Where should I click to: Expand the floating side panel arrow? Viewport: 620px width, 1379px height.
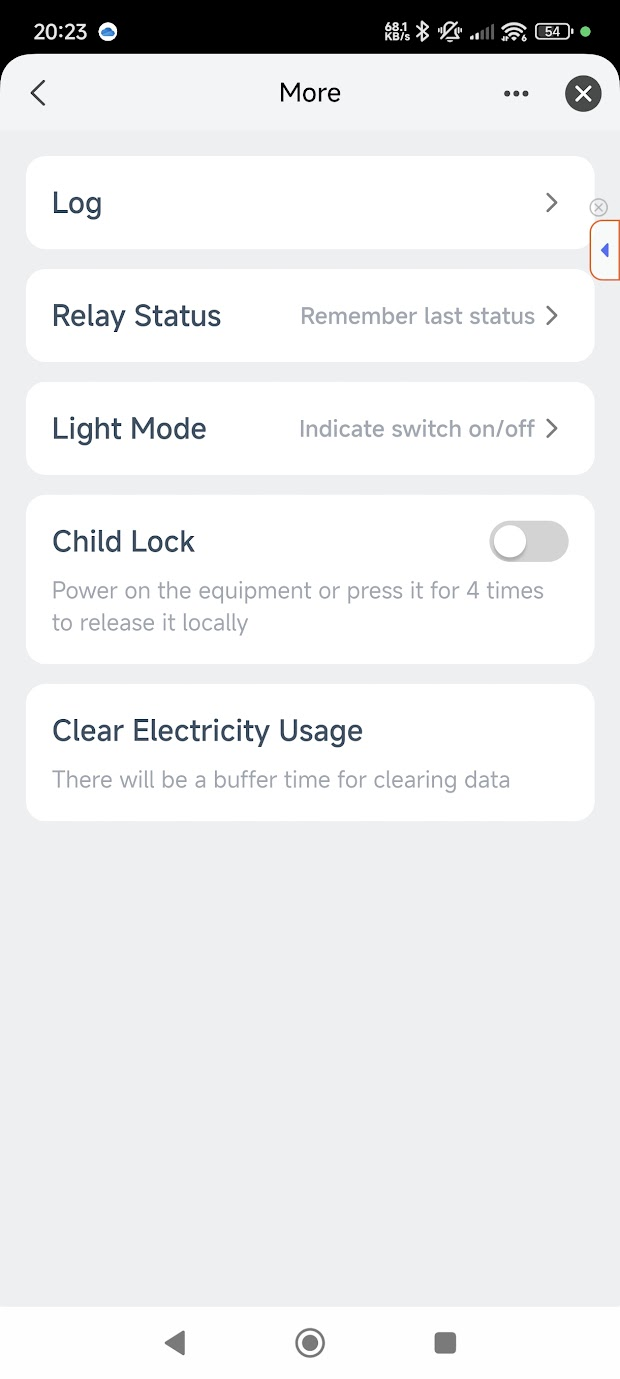(605, 250)
